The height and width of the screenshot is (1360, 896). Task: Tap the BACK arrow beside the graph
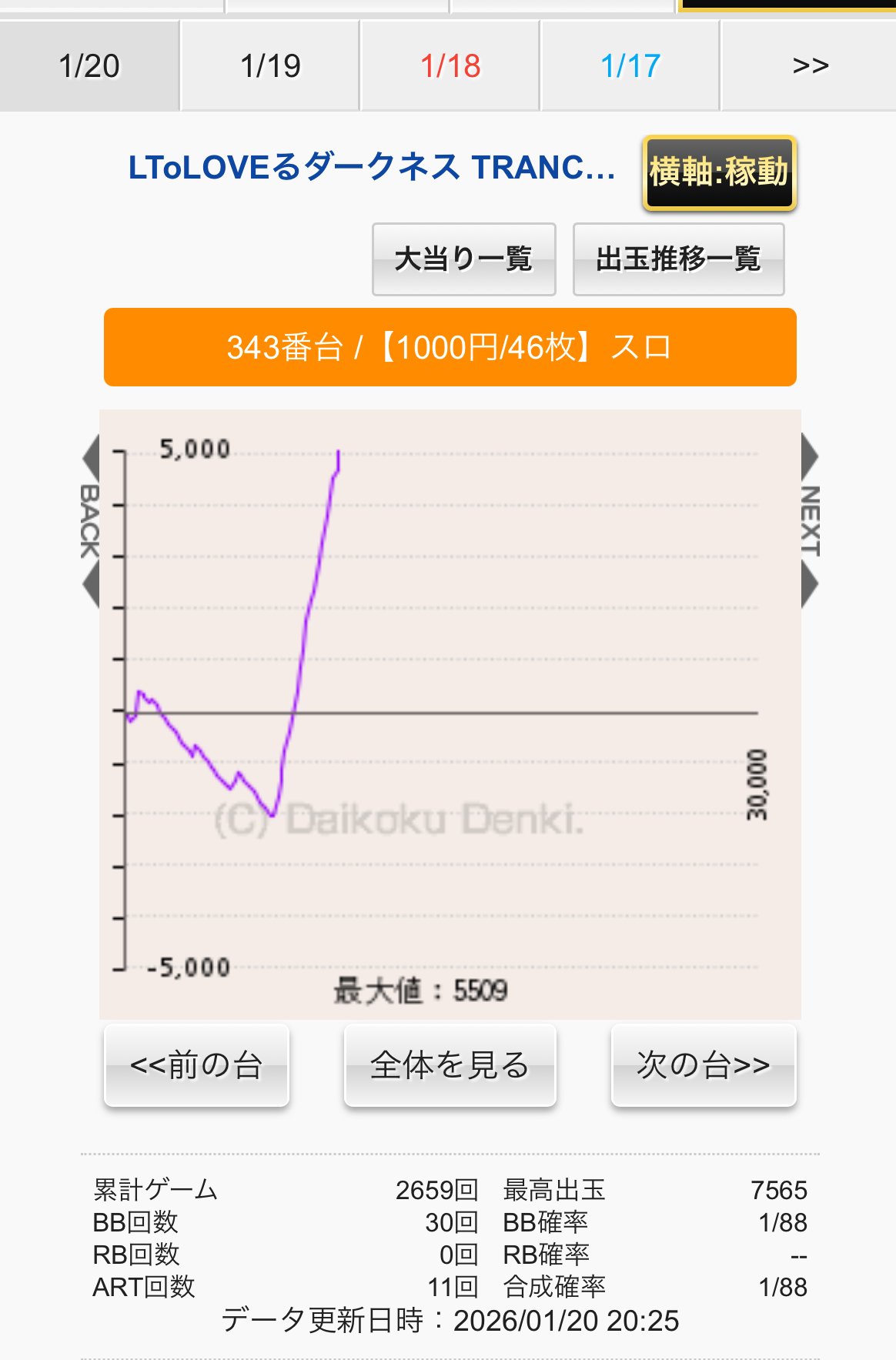tap(90, 521)
